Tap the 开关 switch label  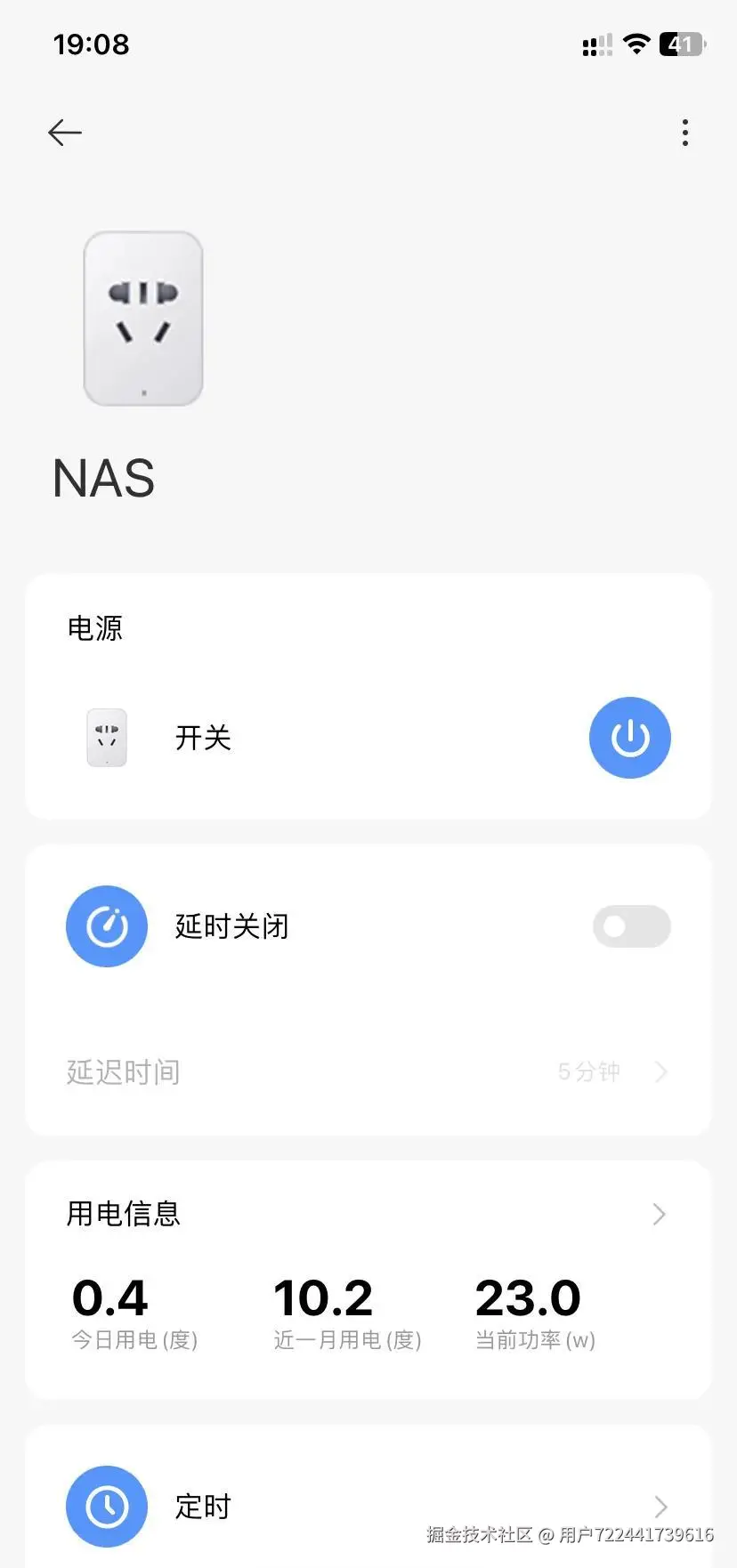(x=202, y=738)
